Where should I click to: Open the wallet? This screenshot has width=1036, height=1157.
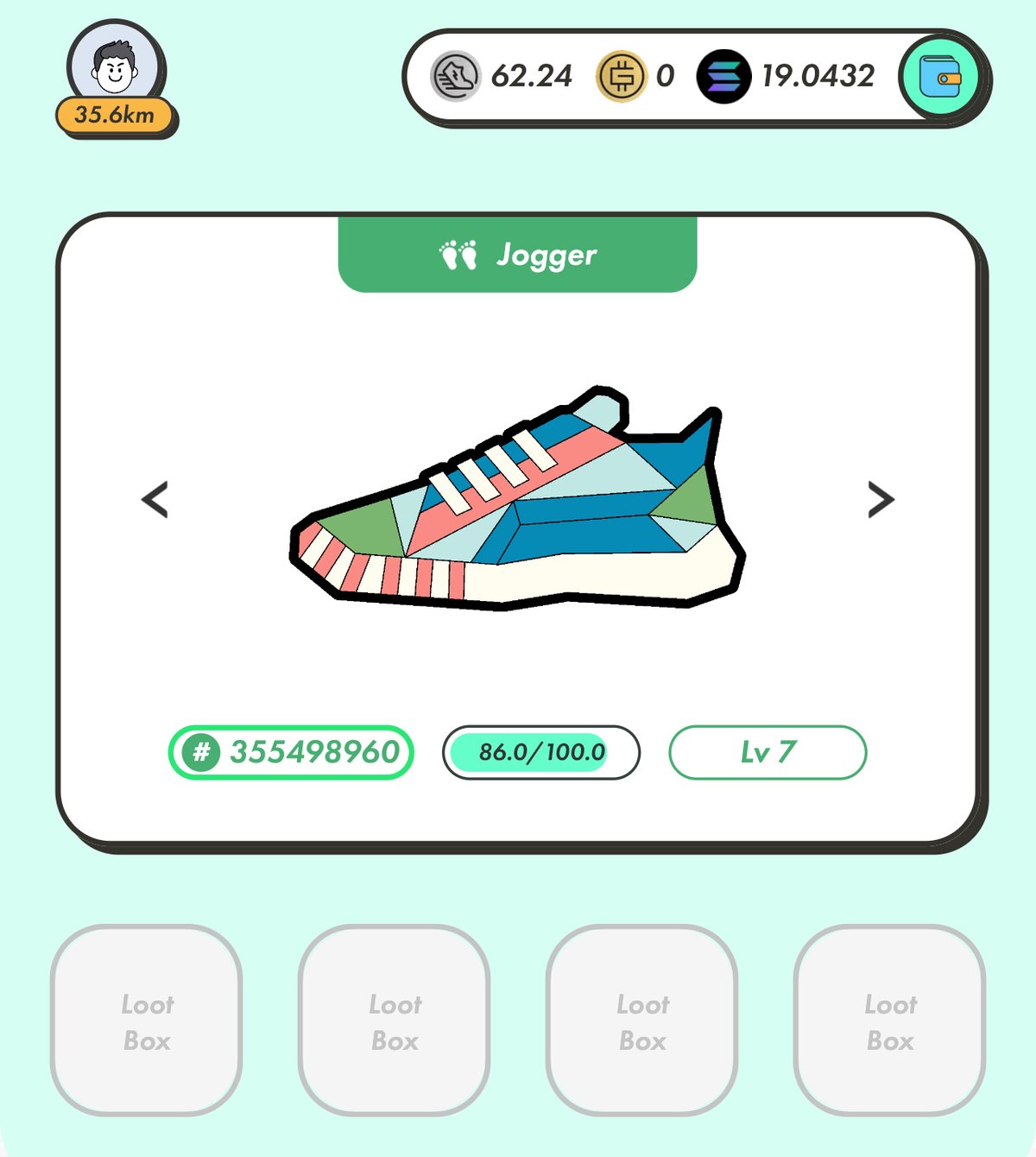coord(939,78)
